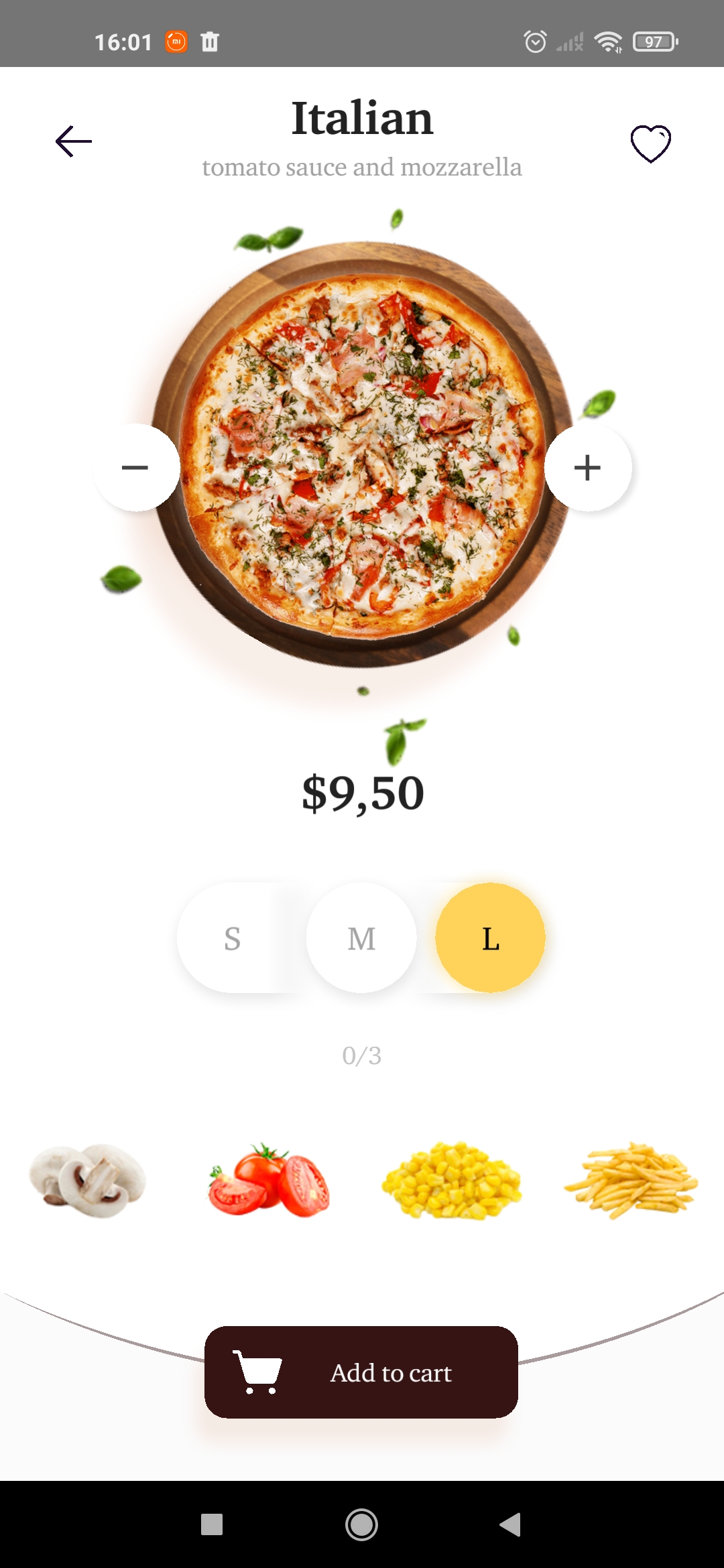Add tomato topping
The image size is (724, 1568).
pyautogui.click(x=269, y=1181)
